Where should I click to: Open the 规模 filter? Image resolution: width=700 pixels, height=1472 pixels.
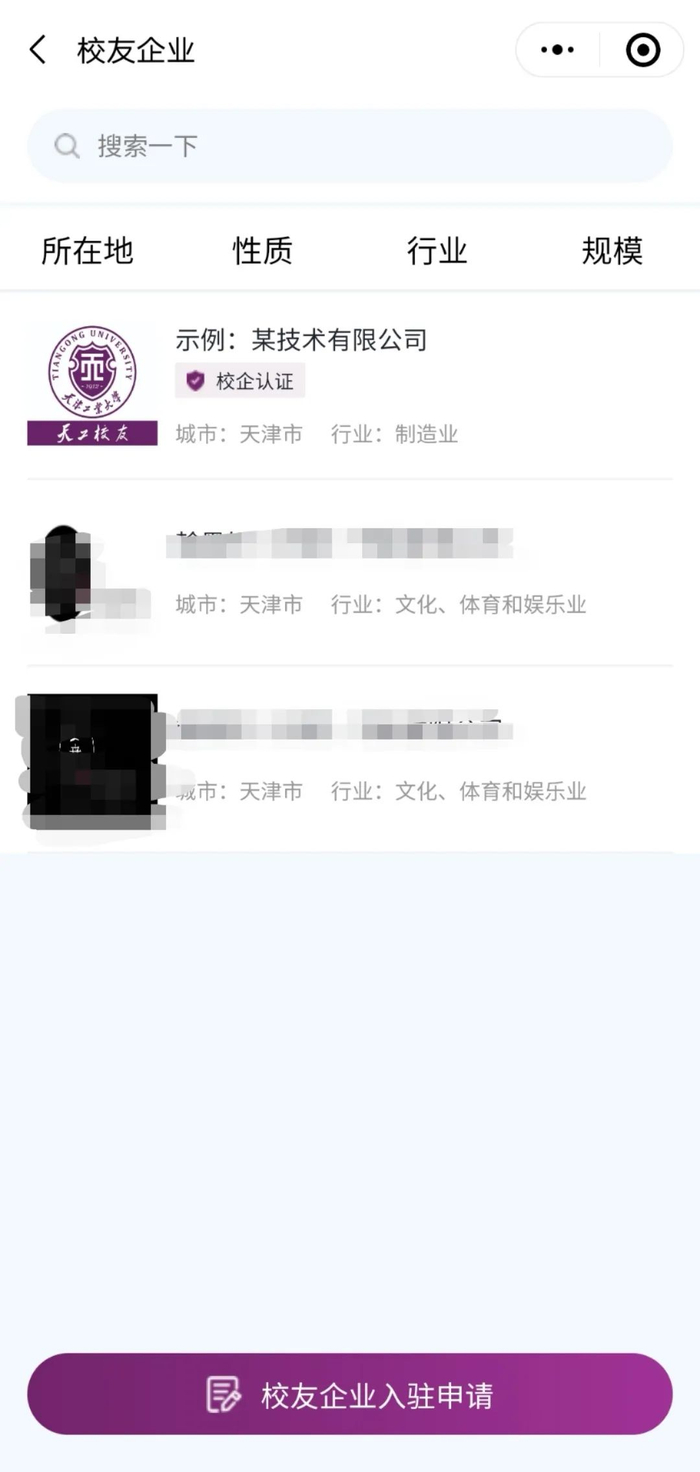[612, 251]
